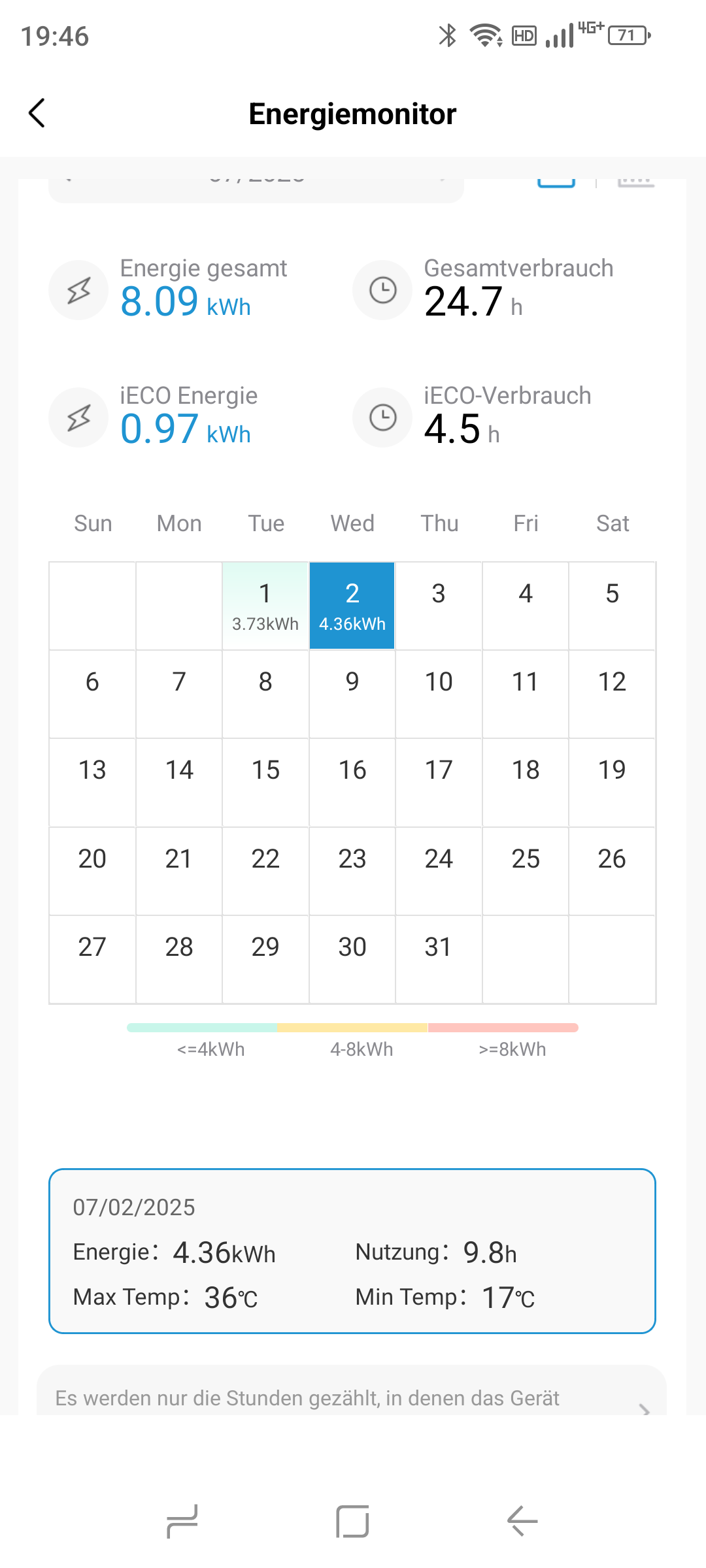Select July 1 in the calendar
The image size is (706, 1568).
click(265, 606)
